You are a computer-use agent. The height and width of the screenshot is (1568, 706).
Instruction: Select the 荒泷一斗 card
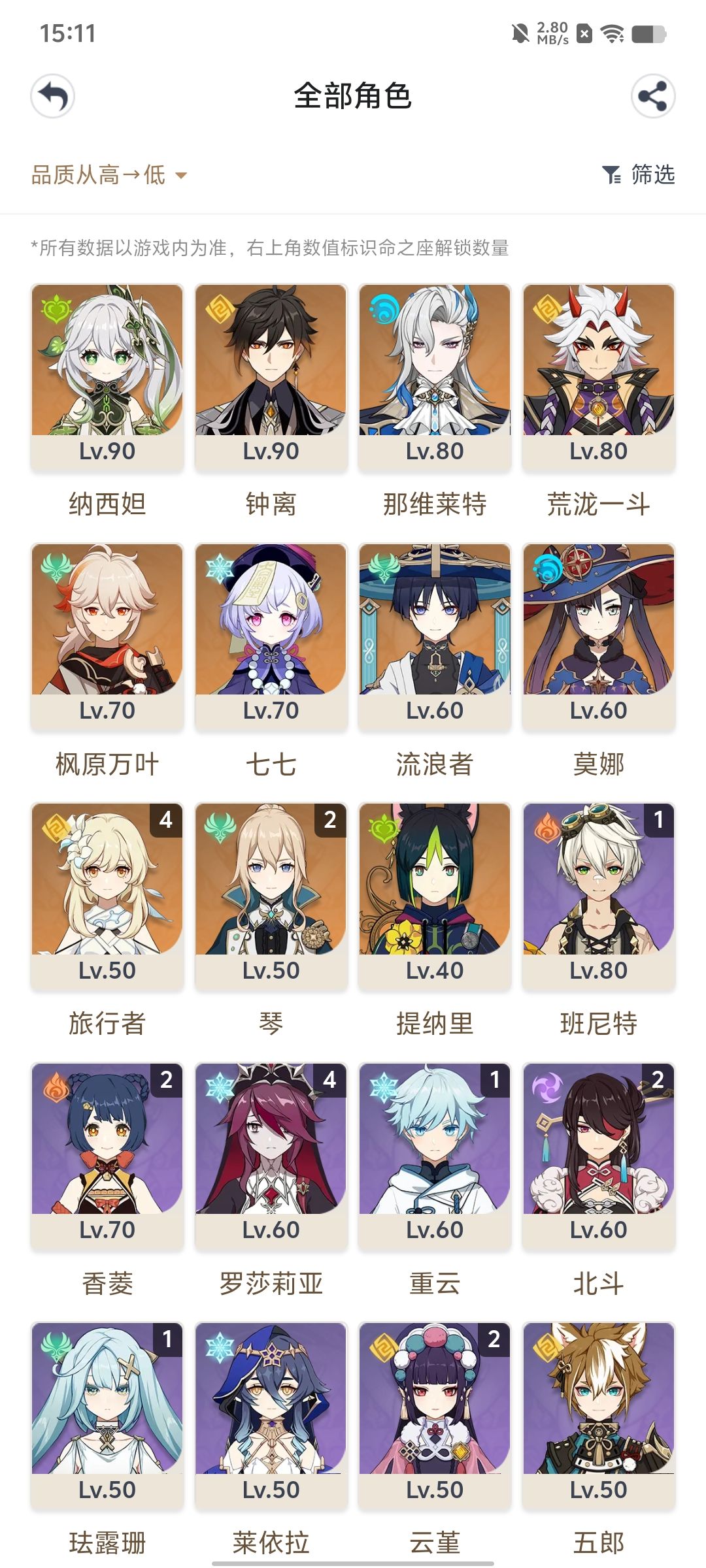[x=598, y=376]
